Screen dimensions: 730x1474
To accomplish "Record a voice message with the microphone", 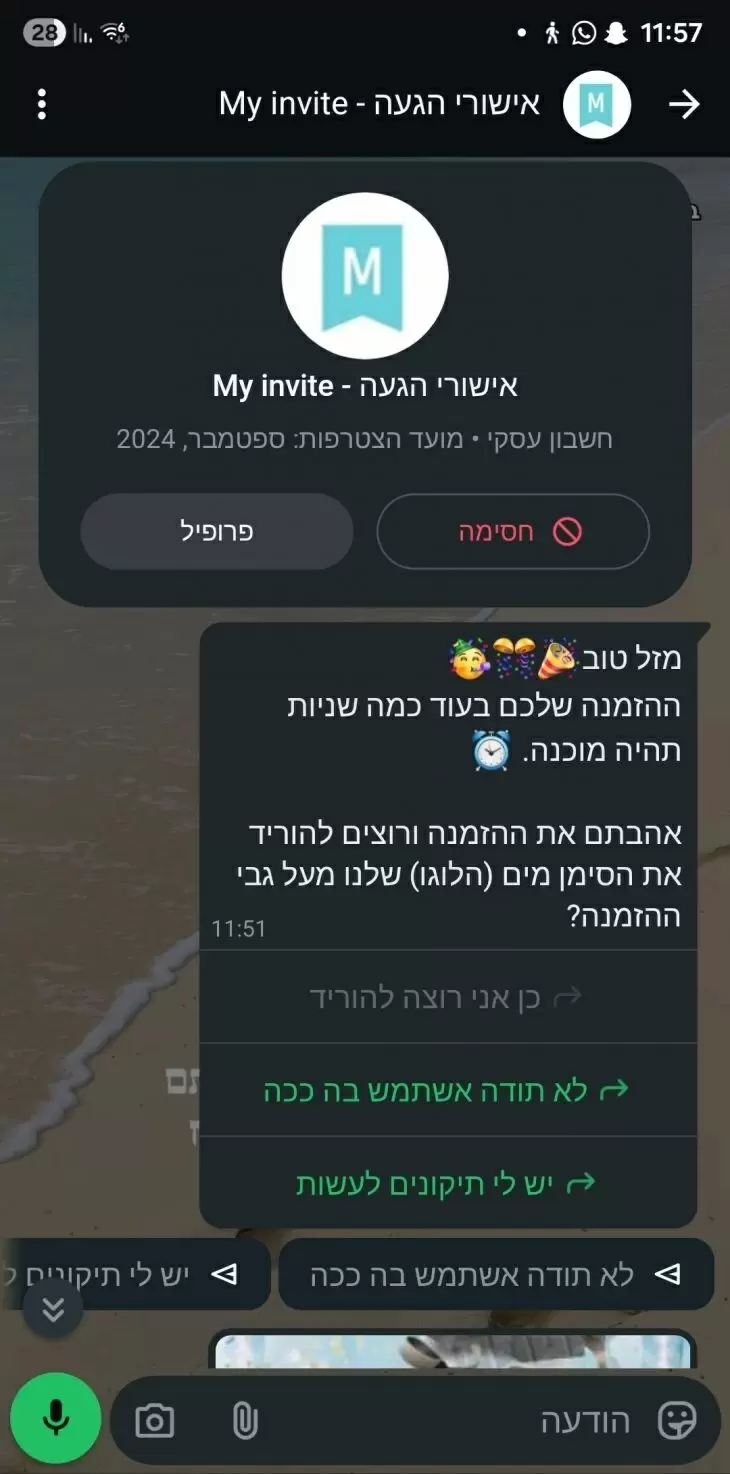I will pyautogui.click(x=56, y=1418).
